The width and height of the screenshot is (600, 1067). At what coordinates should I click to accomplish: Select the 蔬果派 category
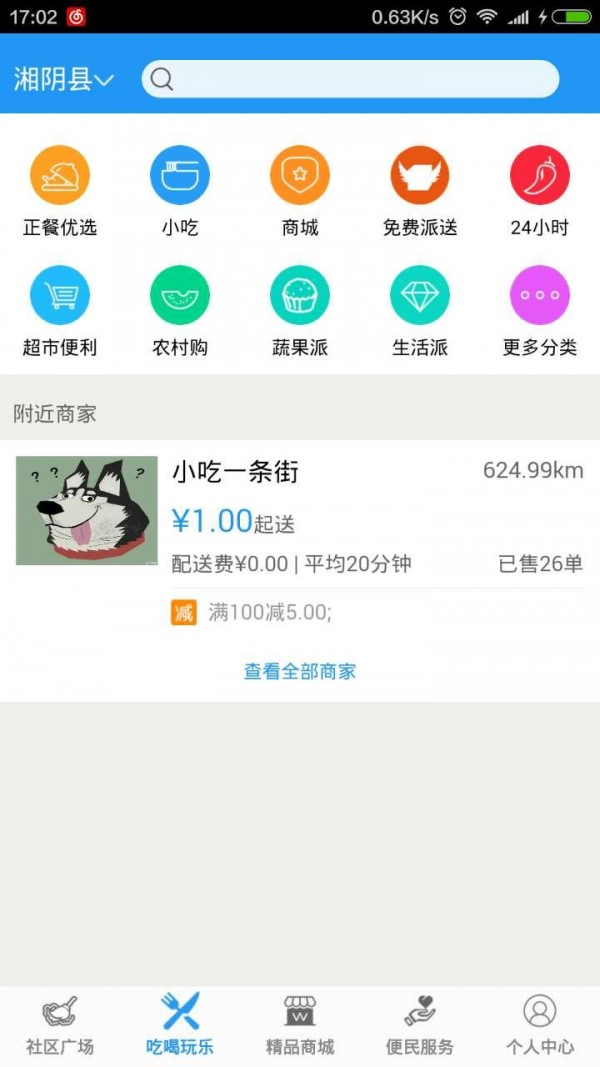300,312
